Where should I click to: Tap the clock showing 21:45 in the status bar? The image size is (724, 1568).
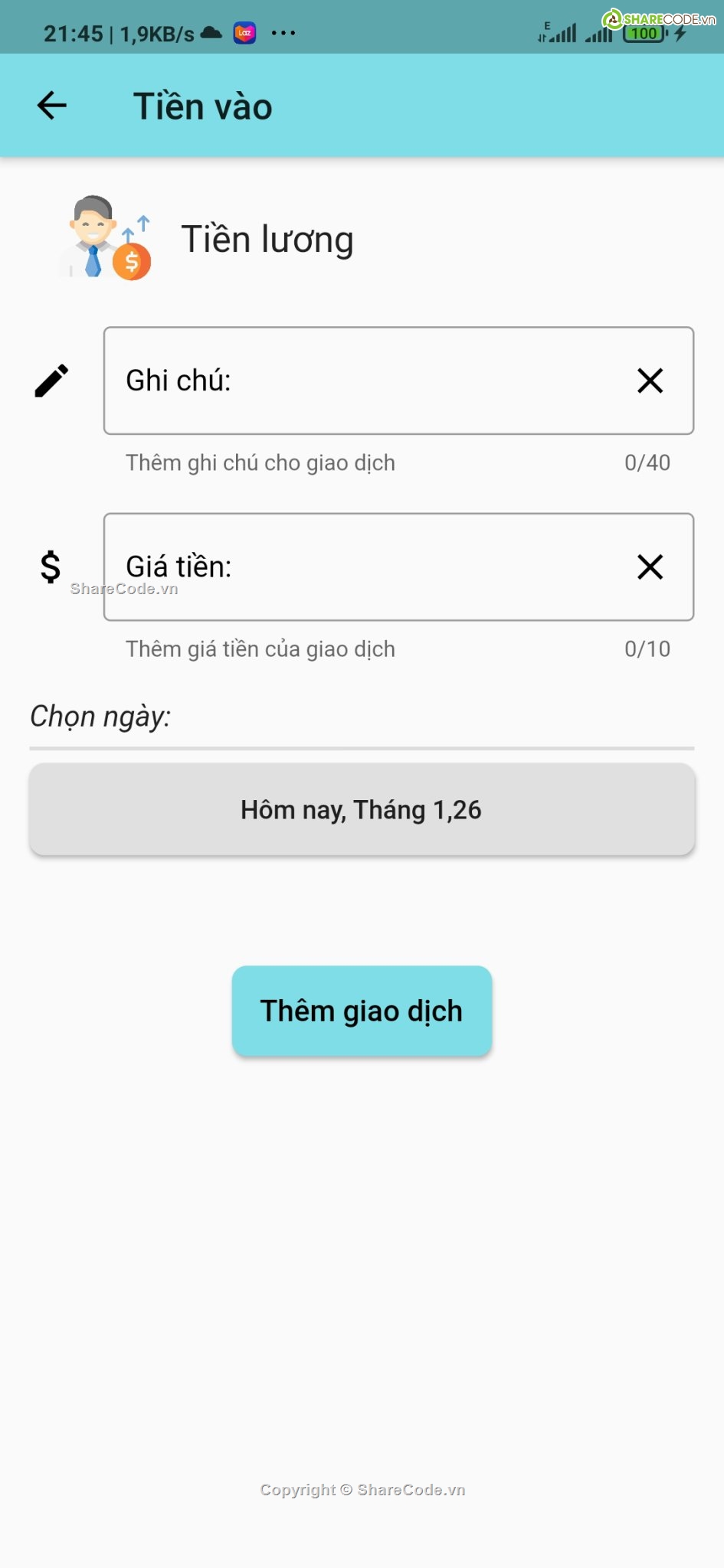pyautogui.click(x=73, y=33)
